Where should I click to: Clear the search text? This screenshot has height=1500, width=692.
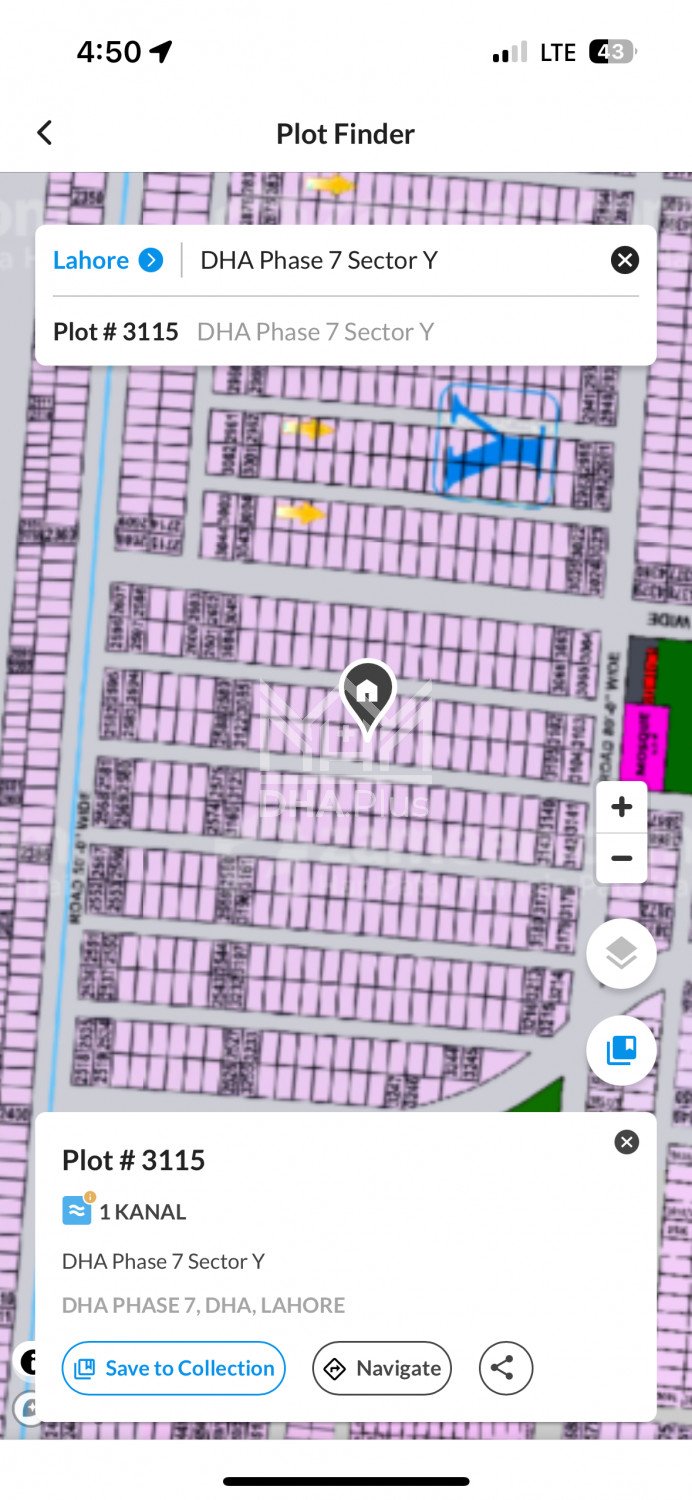coord(624,260)
